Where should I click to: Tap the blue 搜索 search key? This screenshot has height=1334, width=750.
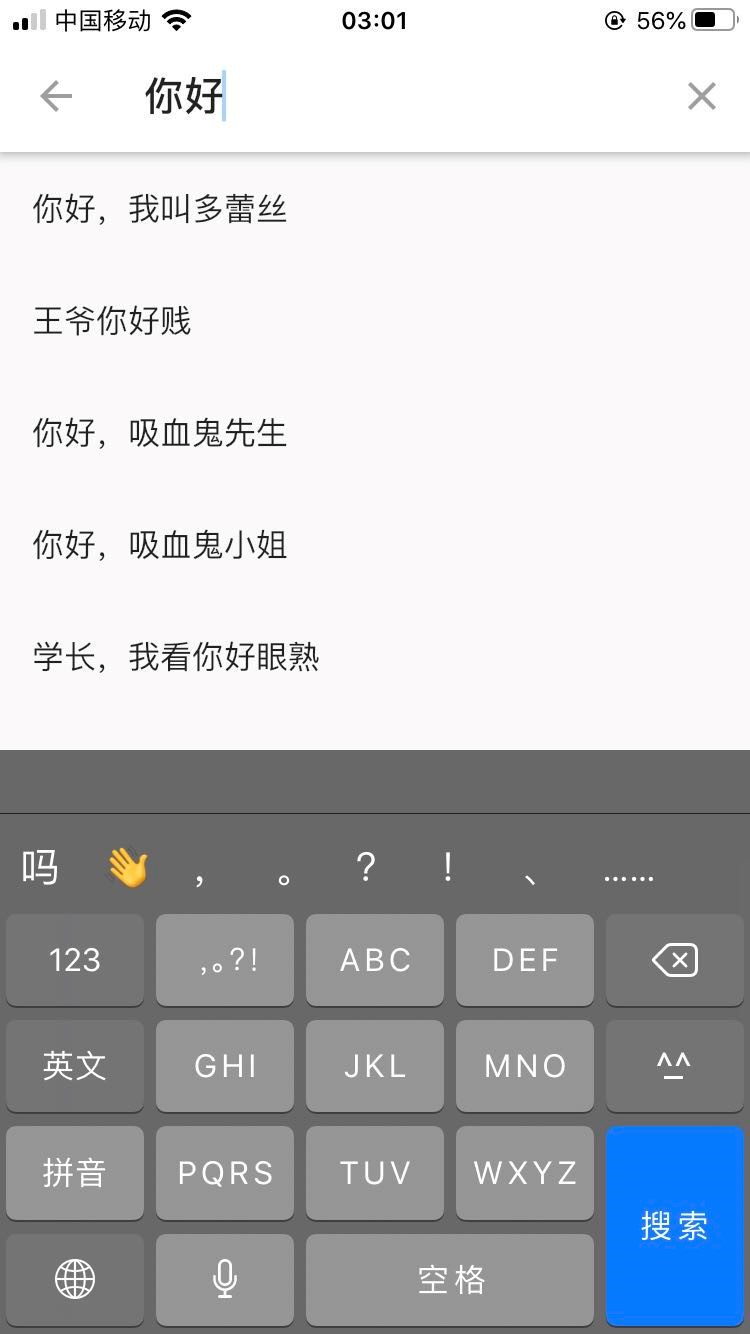675,1225
